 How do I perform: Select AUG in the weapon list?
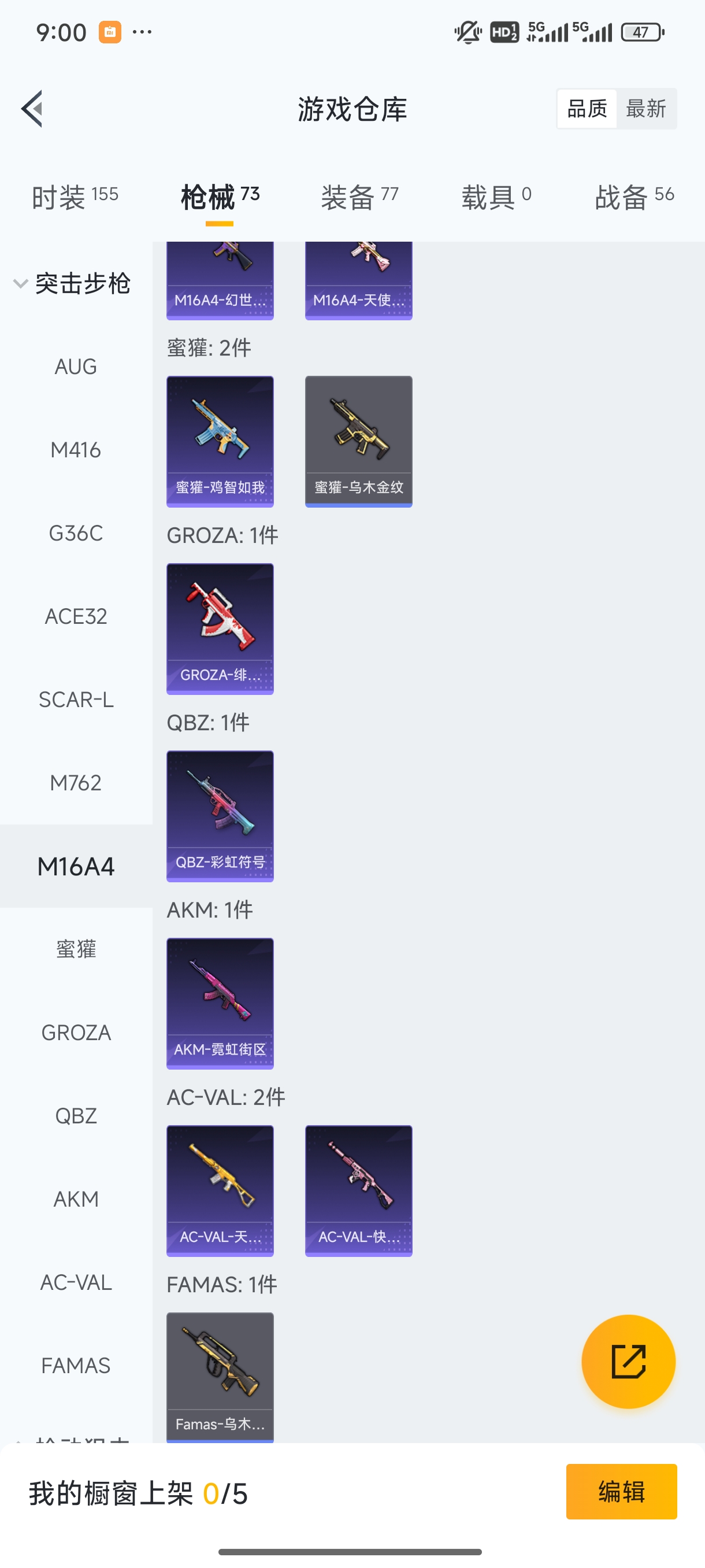[76, 367]
